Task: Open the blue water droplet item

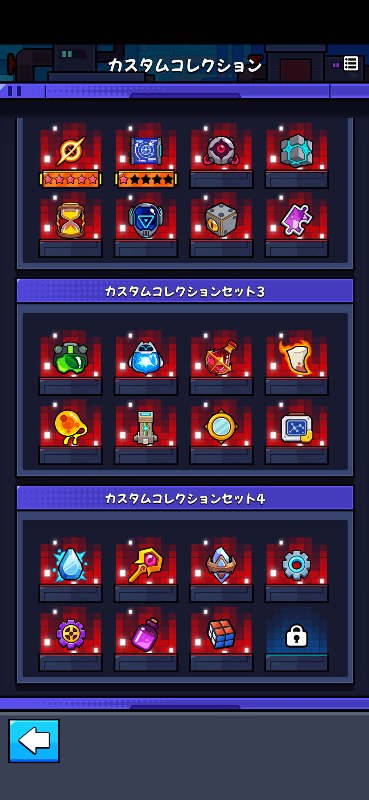Action: pyautogui.click(x=70, y=565)
